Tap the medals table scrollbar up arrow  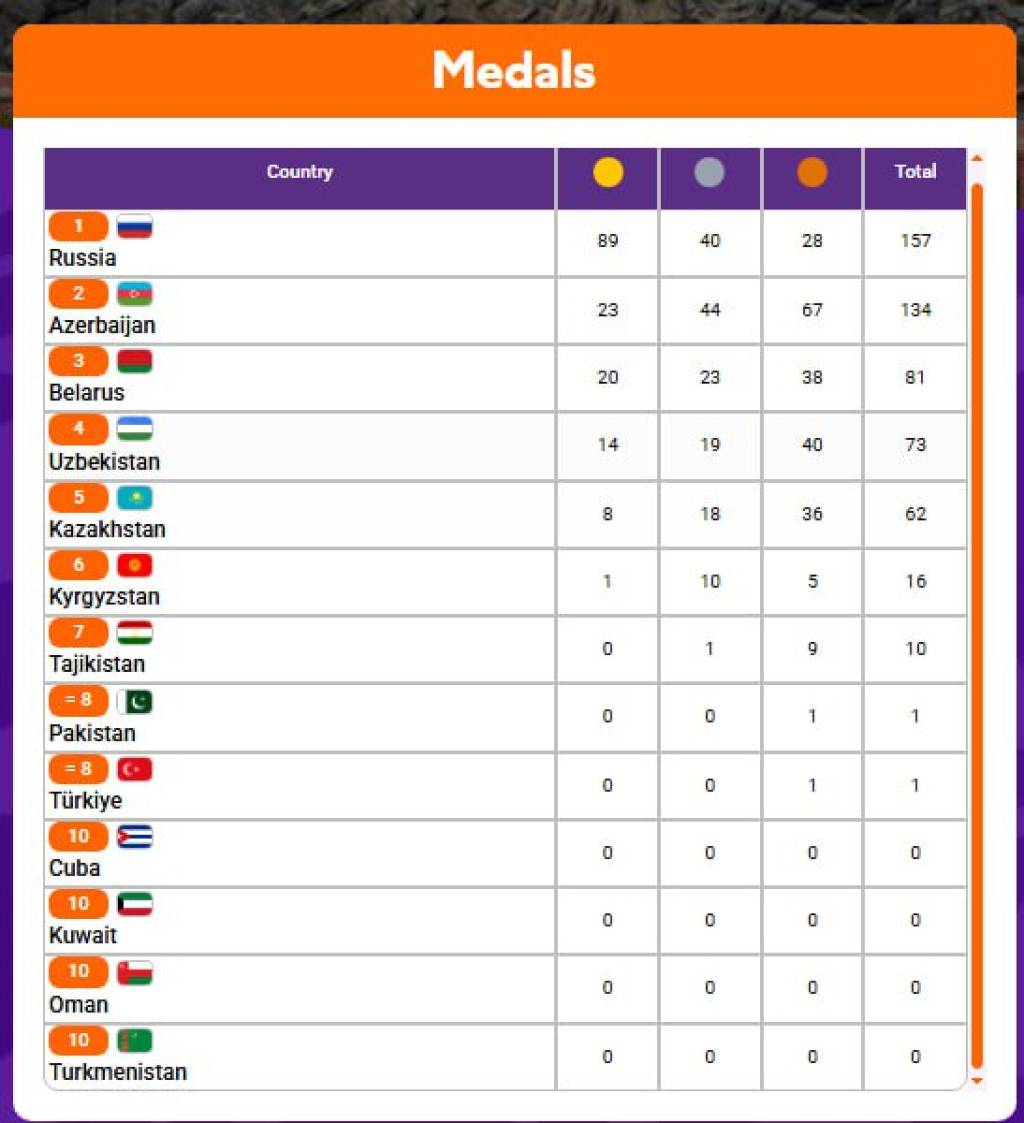977,157
